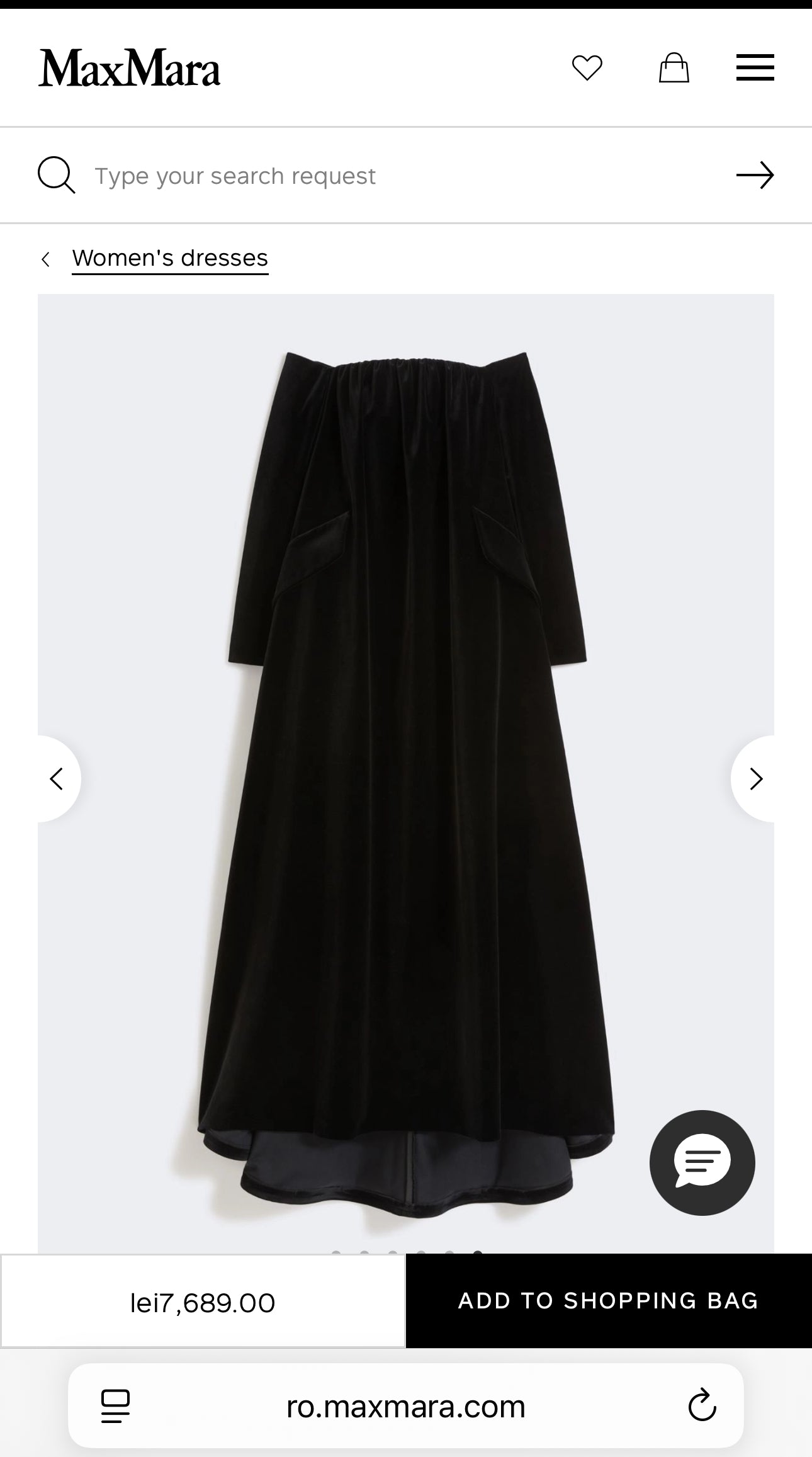
Task: Click the search magnifier icon
Action: (x=55, y=175)
